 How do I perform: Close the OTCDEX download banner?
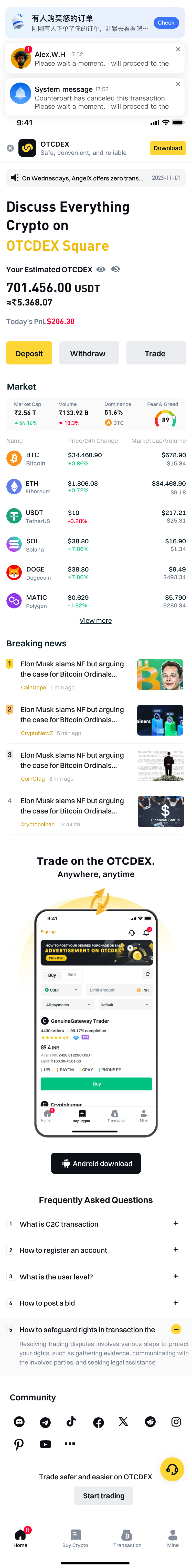(x=10, y=148)
